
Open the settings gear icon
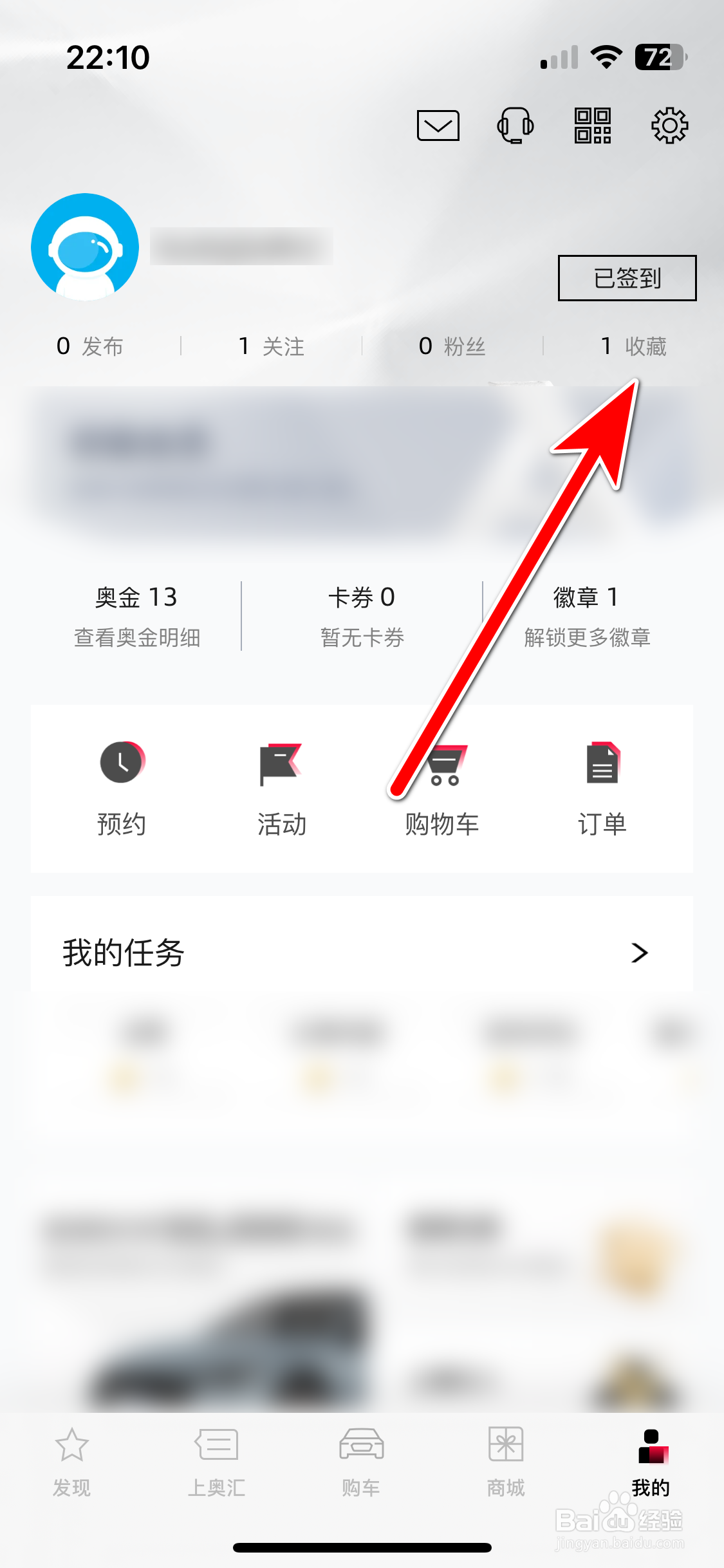[670, 126]
